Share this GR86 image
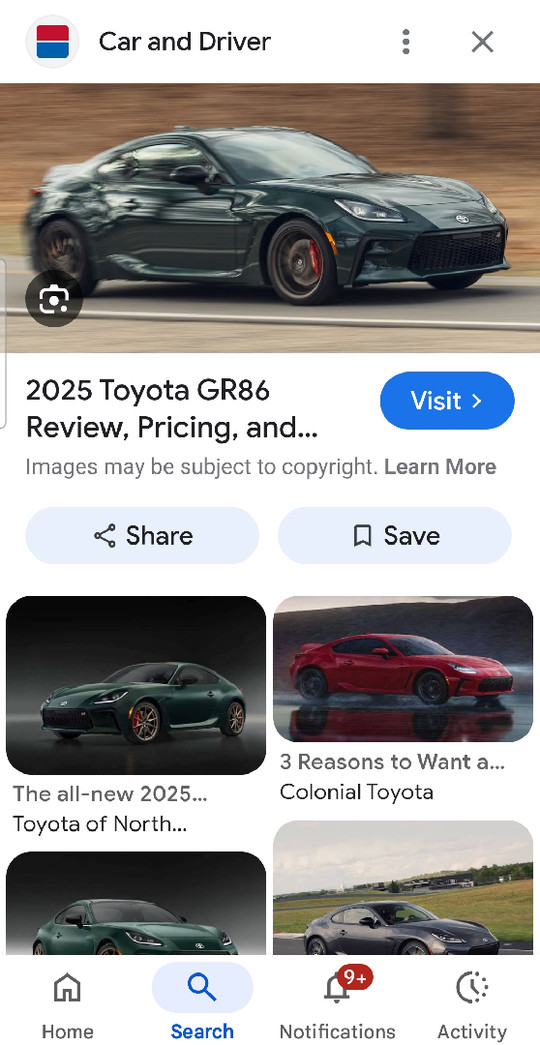 tap(142, 535)
